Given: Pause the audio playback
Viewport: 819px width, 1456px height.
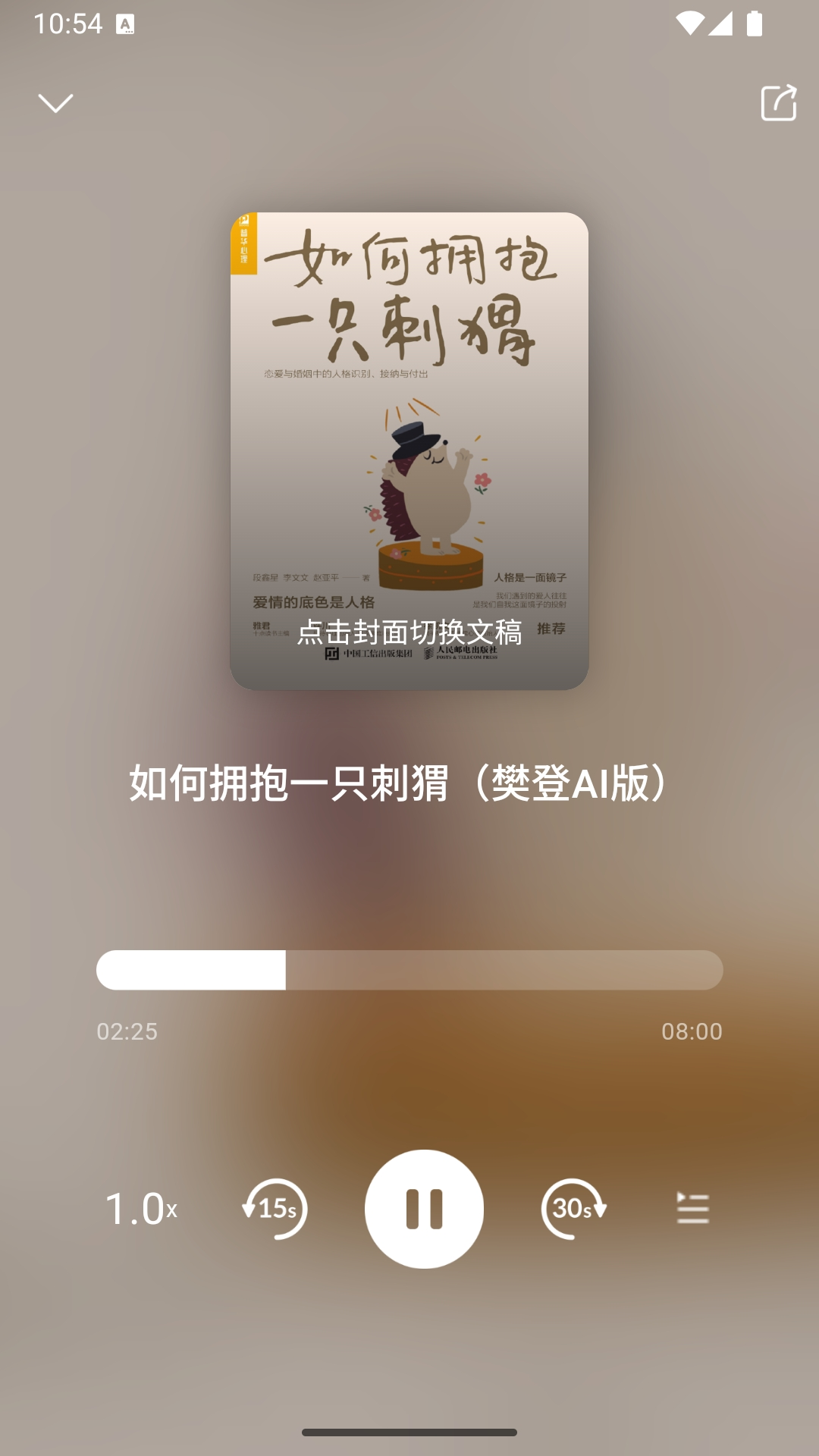Looking at the screenshot, I should tap(424, 1209).
